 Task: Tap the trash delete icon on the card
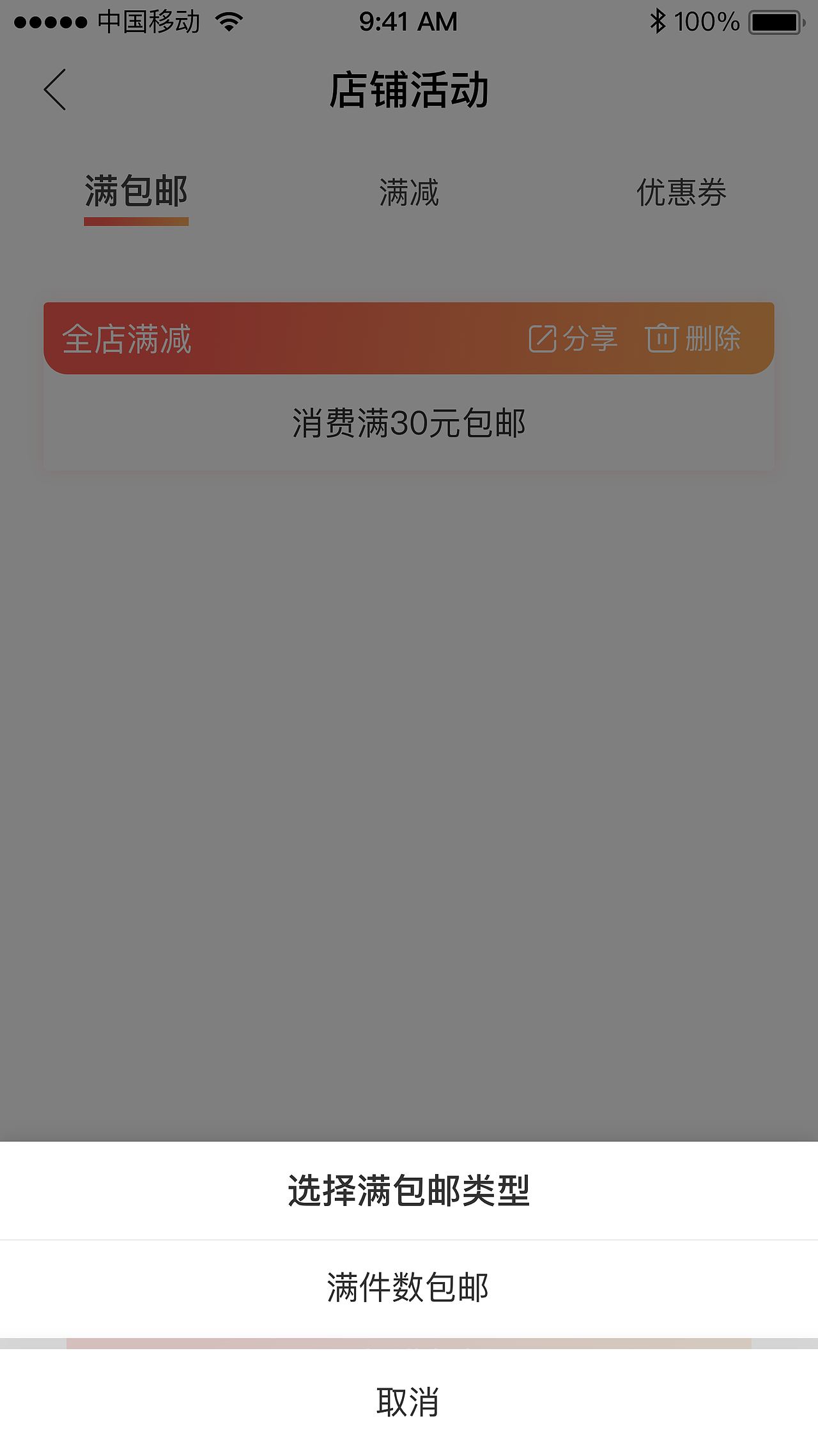(x=662, y=339)
